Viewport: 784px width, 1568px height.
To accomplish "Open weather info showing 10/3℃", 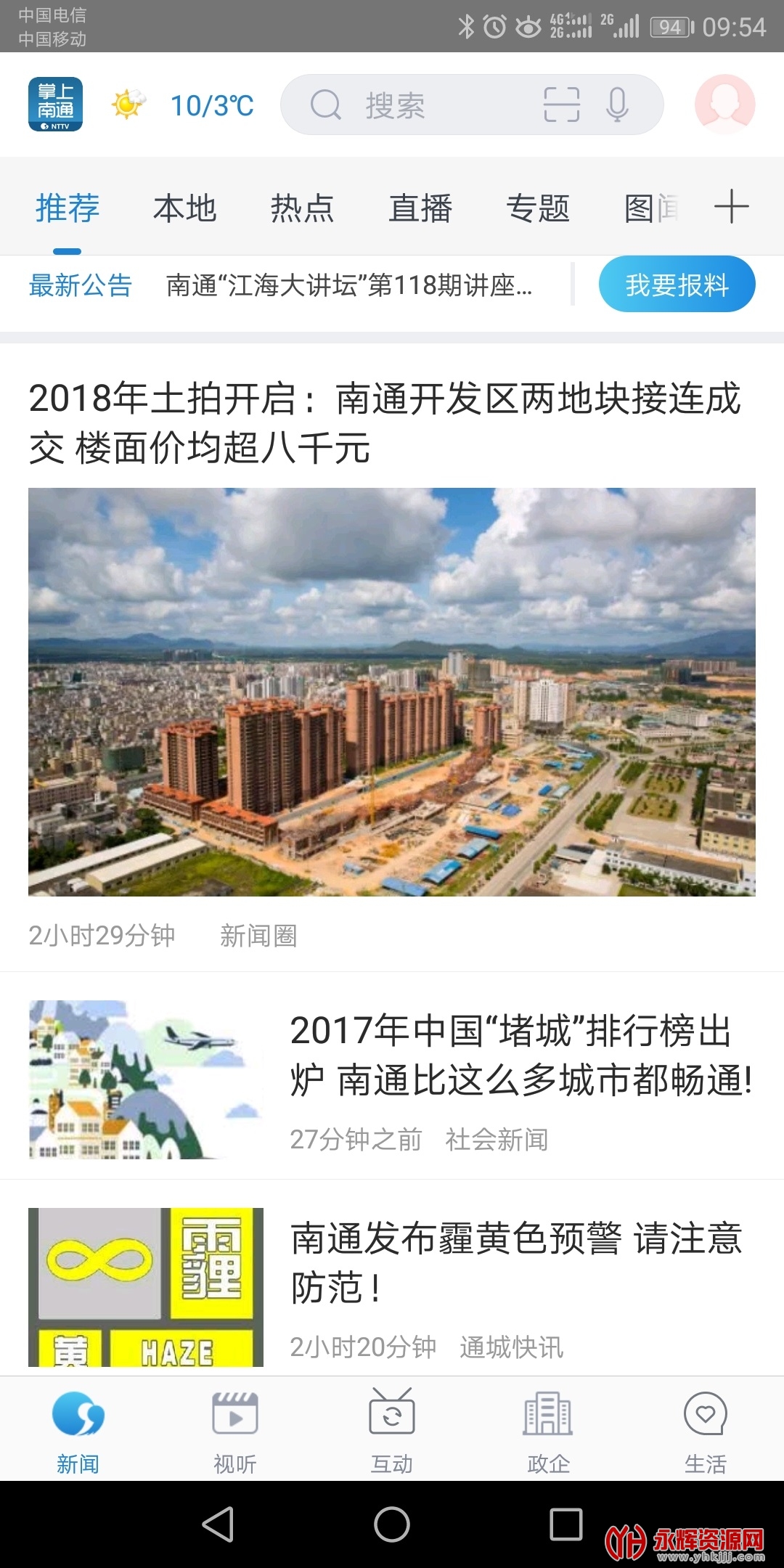I will coord(182,105).
